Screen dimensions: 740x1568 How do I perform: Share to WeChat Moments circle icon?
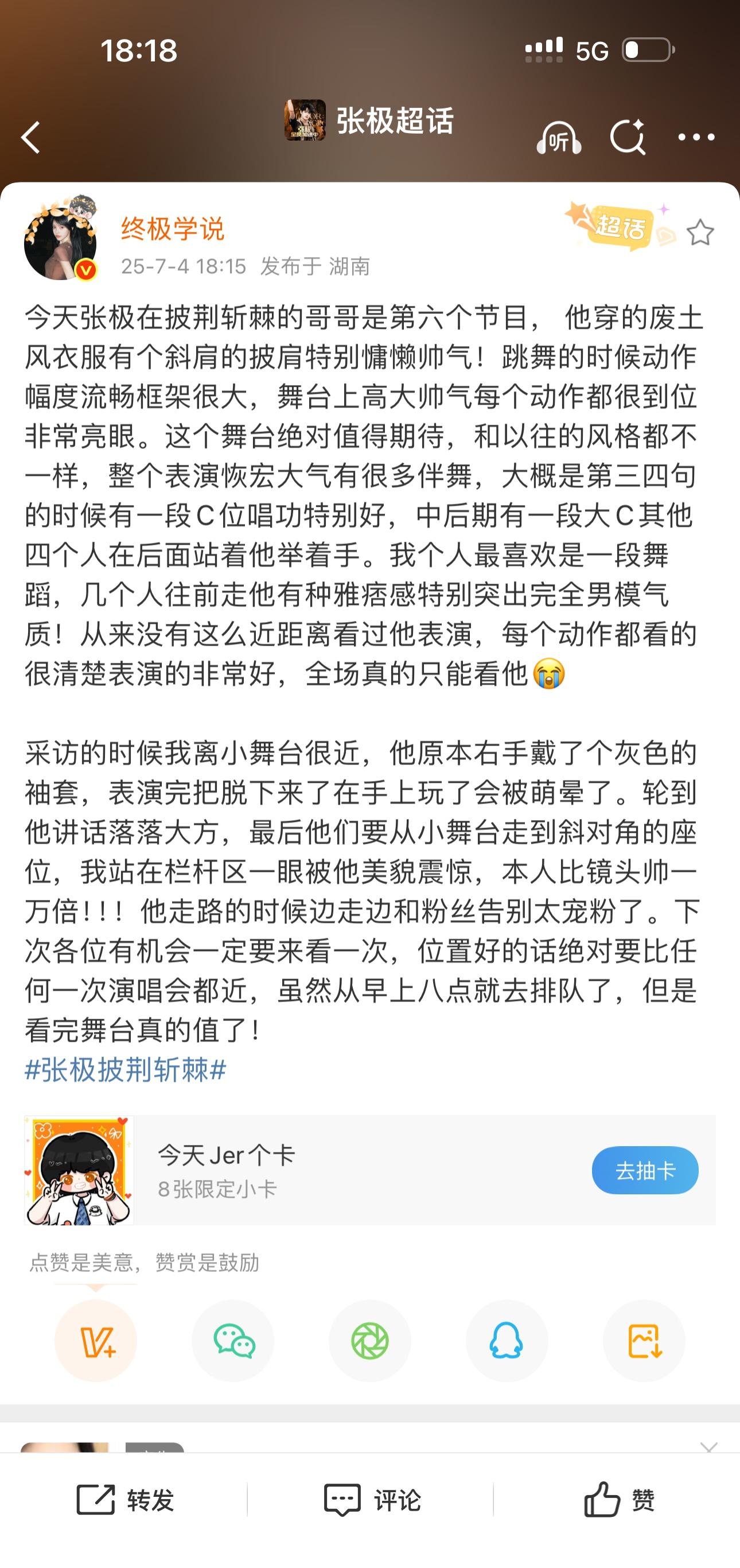[x=370, y=1340]
